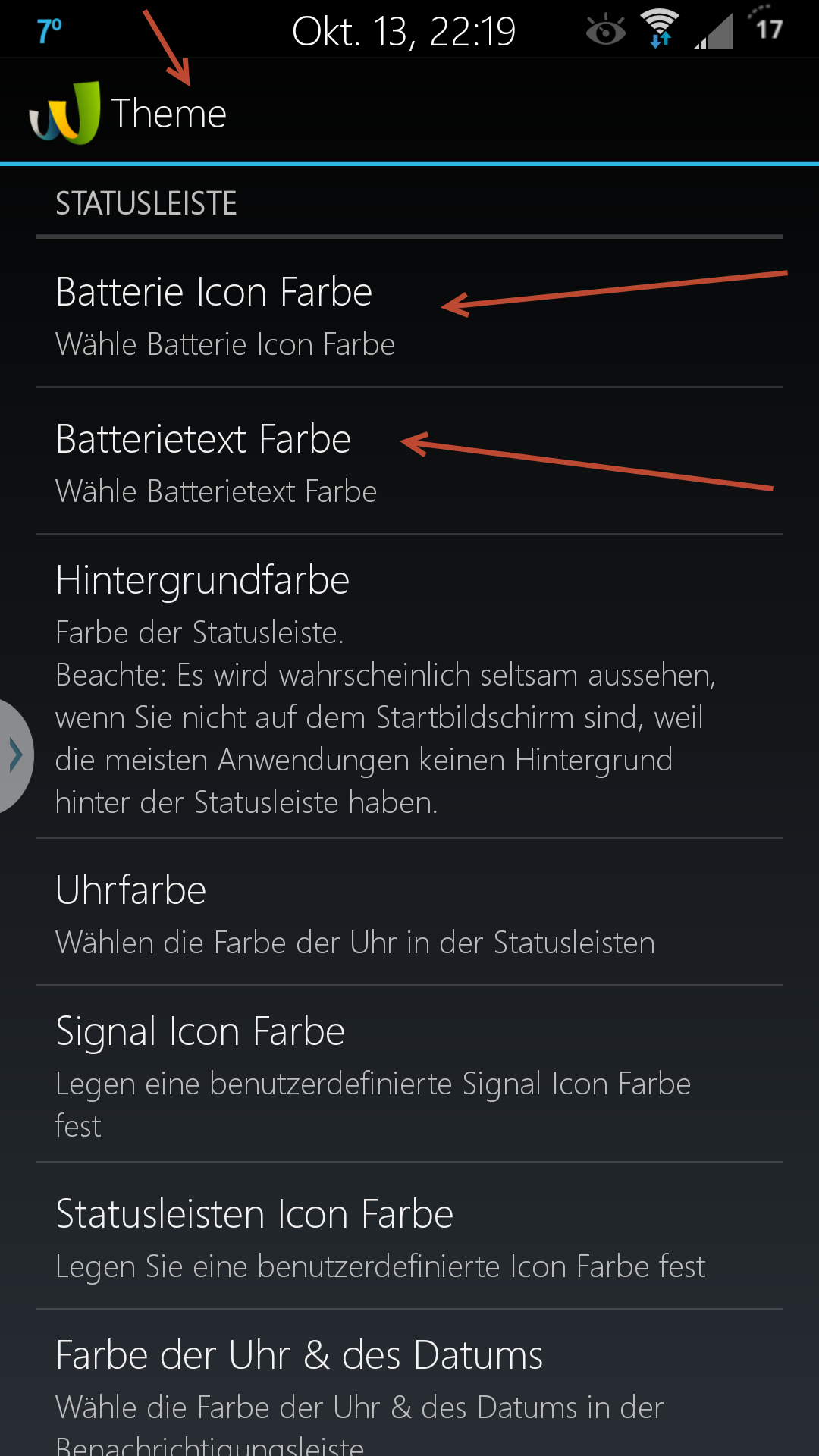Open Batterie Icon Farbe setting
Screen dimensions: 819x1456
tap(409, 314)
